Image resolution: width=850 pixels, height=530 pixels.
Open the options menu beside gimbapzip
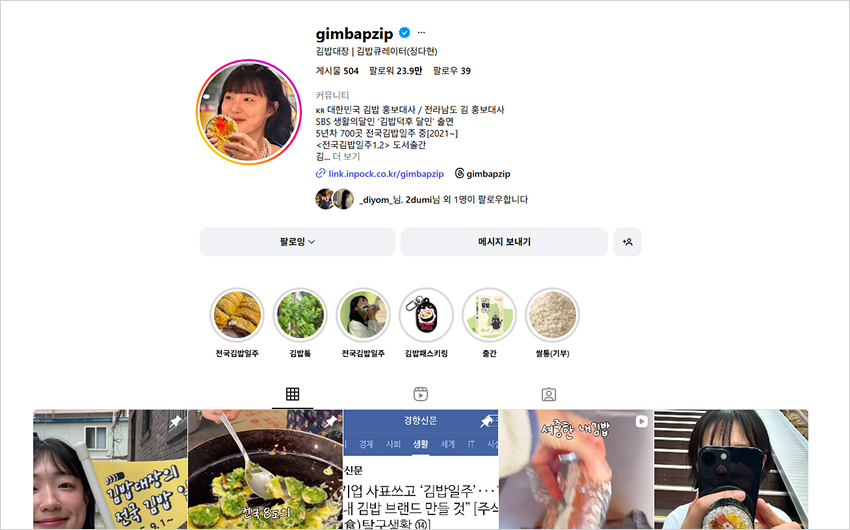pyautogui.click(x=421, y=32)
